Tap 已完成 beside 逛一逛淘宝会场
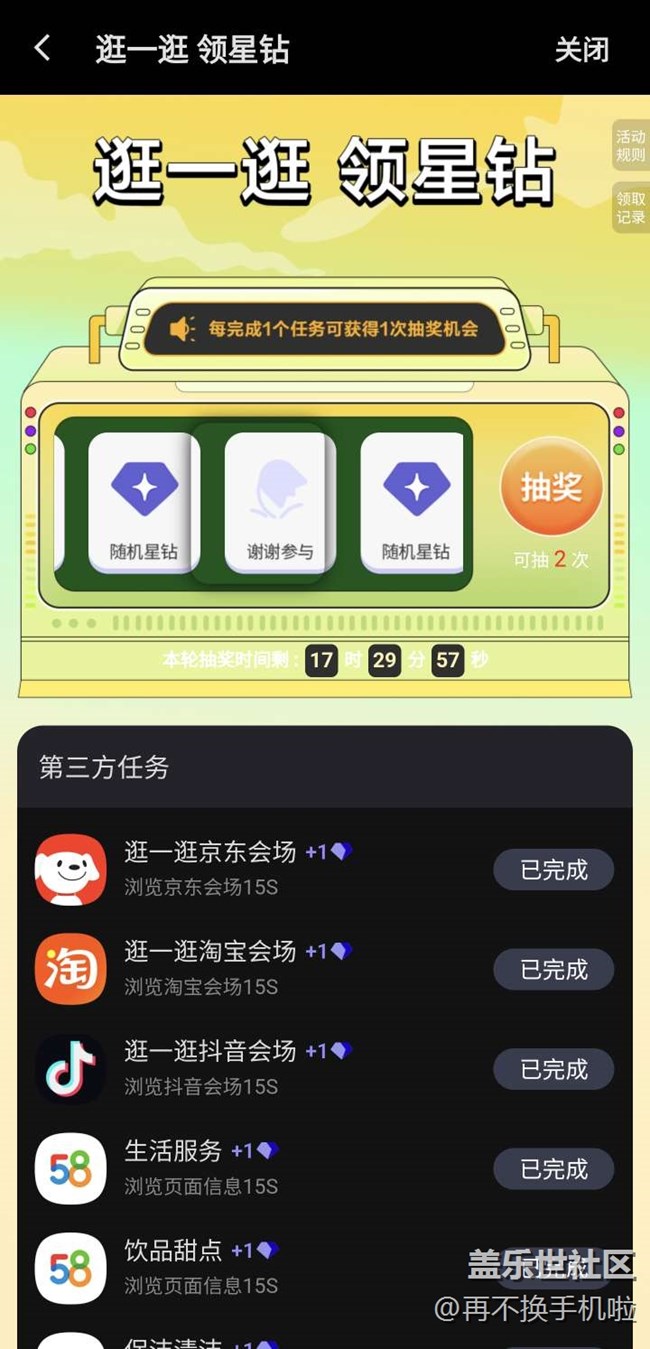650x1349 pixels. click(x=553, y=969)
